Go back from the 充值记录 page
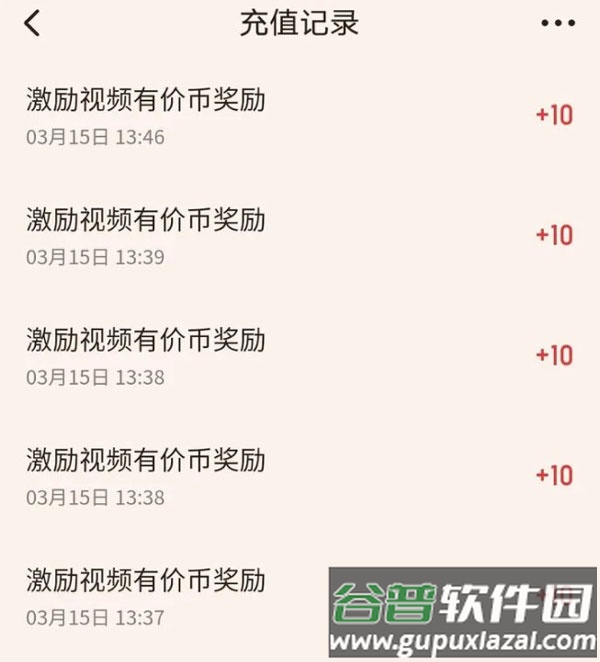 (x=33, y=24)
